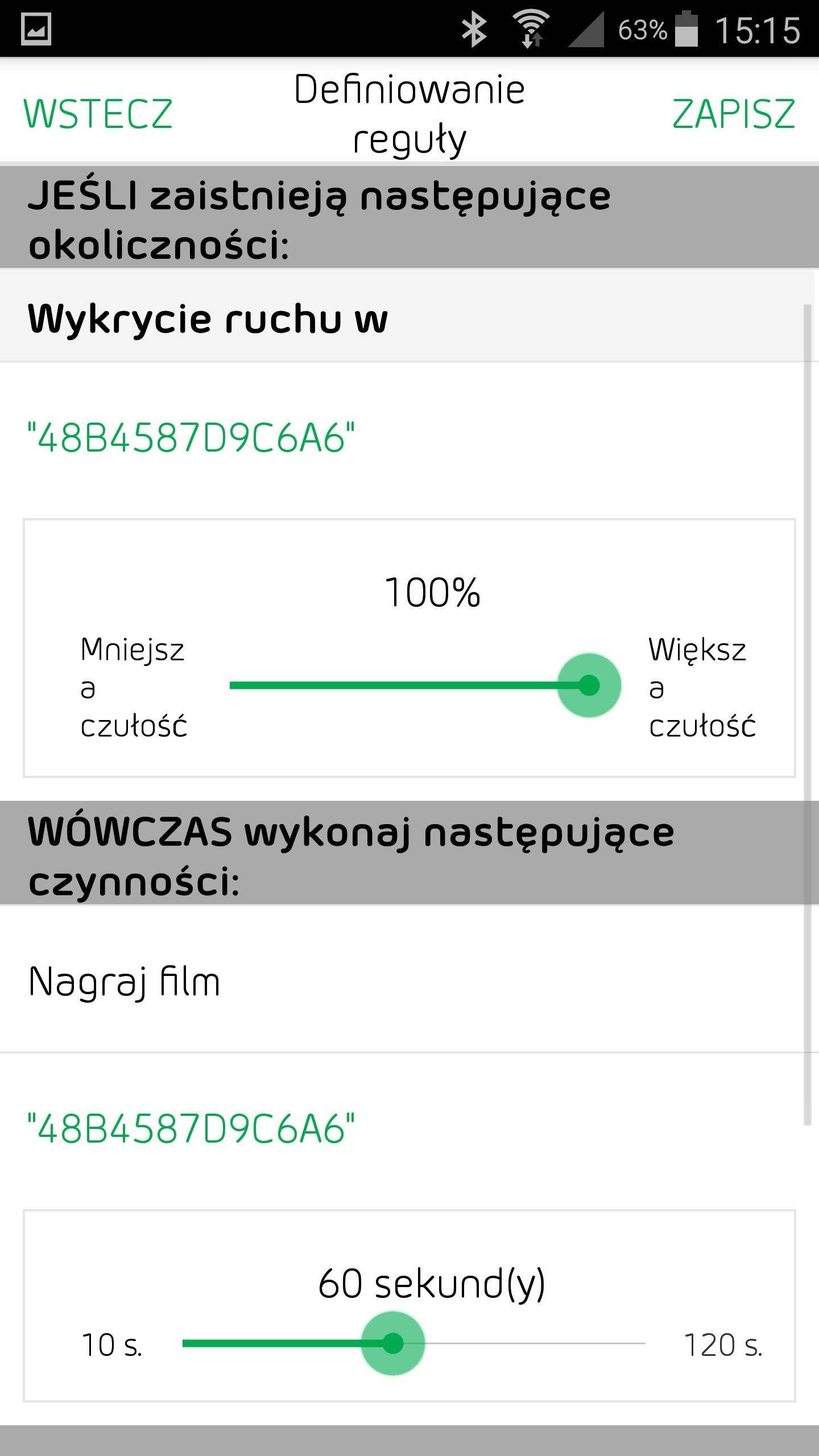This screenshot has width=819, height=1456.
Task: Go back with WSTECZ
Action: point(98,114)
